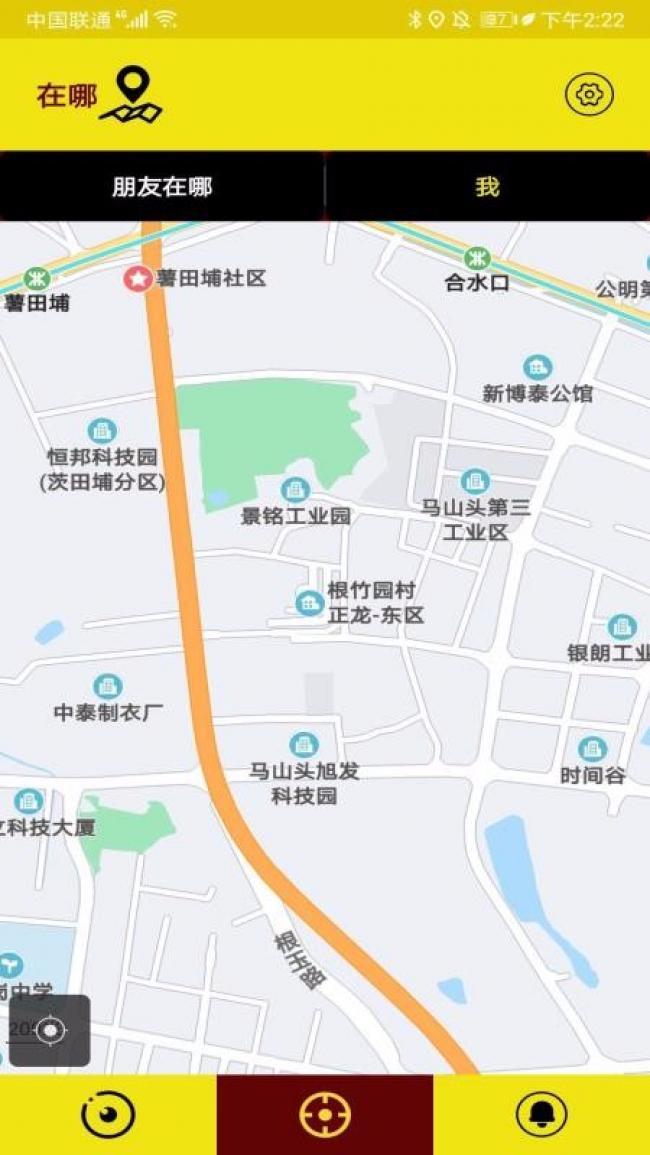
Task: Open settings via the gear icon
Action: (x=589, y=95)
